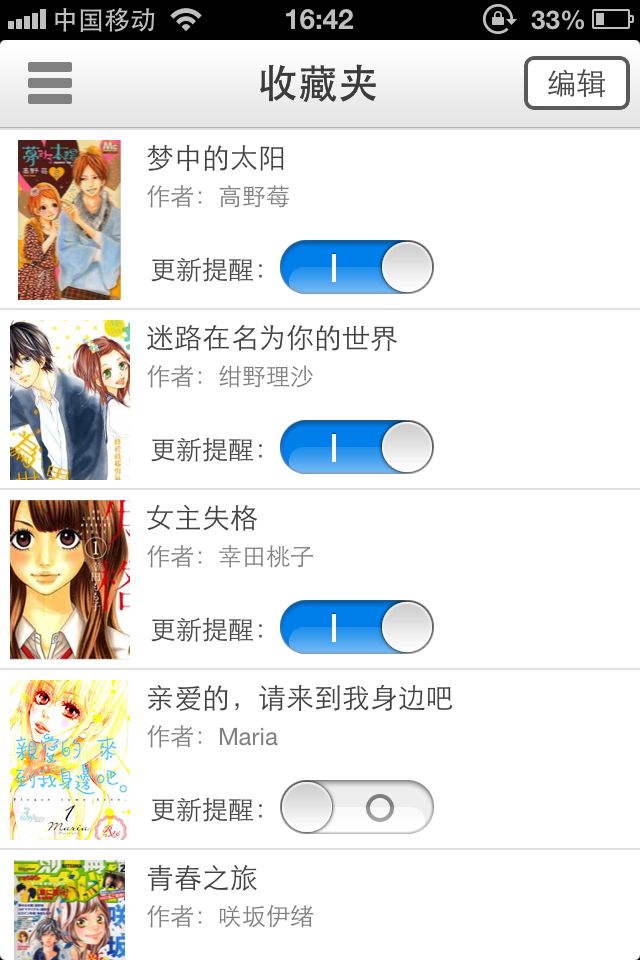The image size is (640, 960).
Task: Disable update reminder for 迷路在名为你的世界
Action: [x=357, y=447]
